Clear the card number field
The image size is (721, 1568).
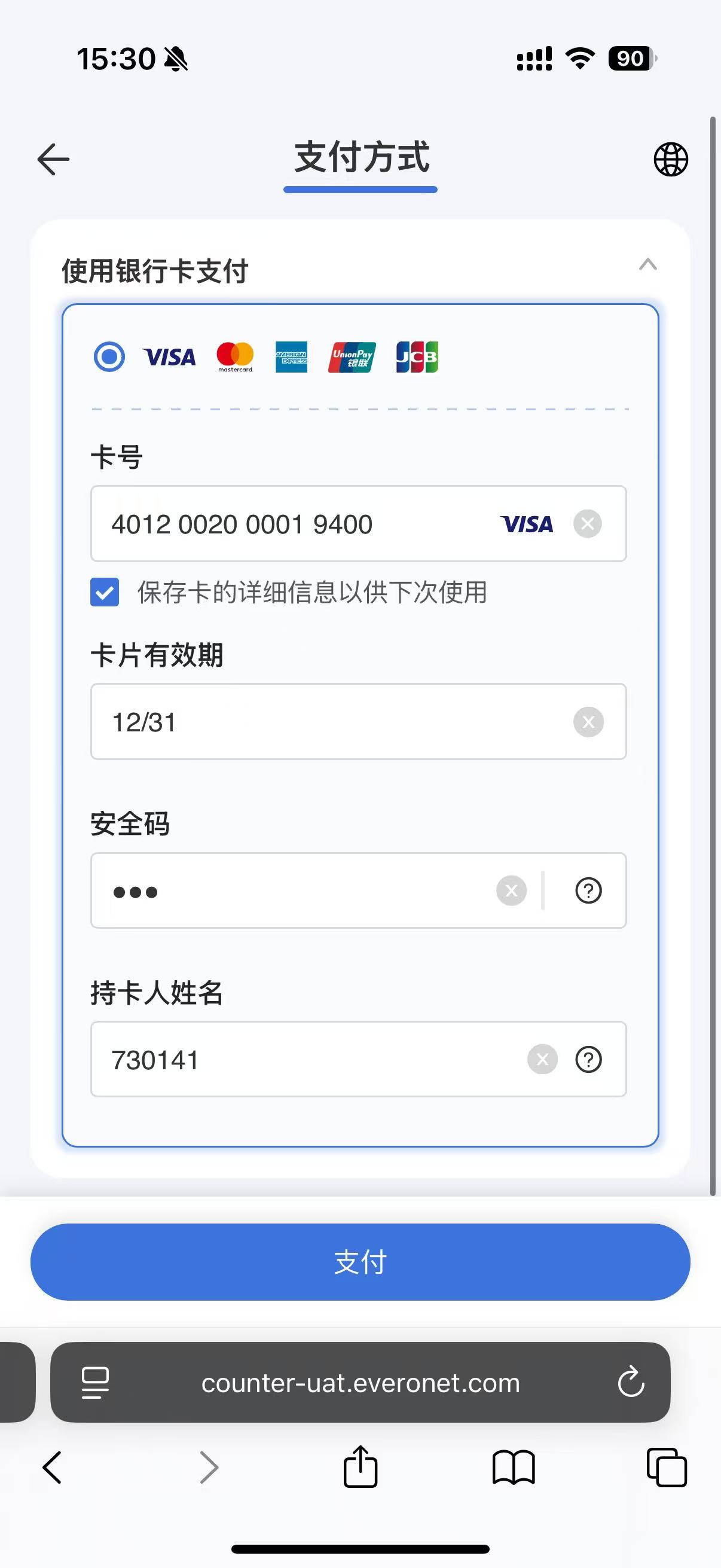tap(587, 524)
